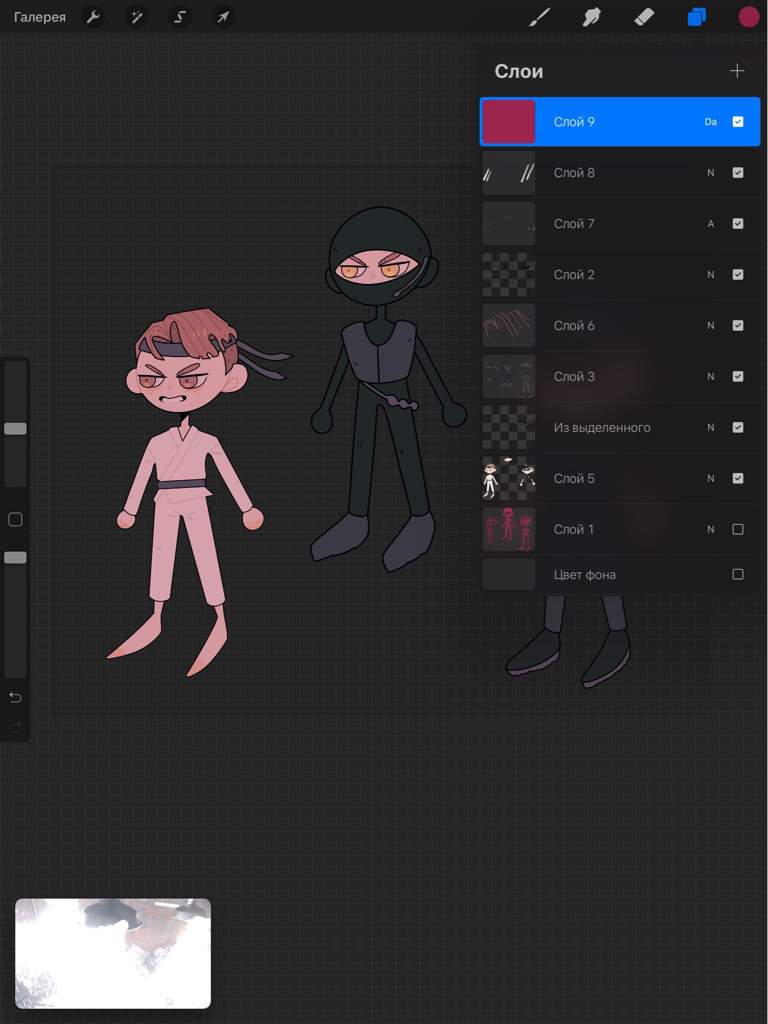Screen dimensions: 768x1024
Task: Enable the Цвет фона background checkbox
Action: coord(738,575)
